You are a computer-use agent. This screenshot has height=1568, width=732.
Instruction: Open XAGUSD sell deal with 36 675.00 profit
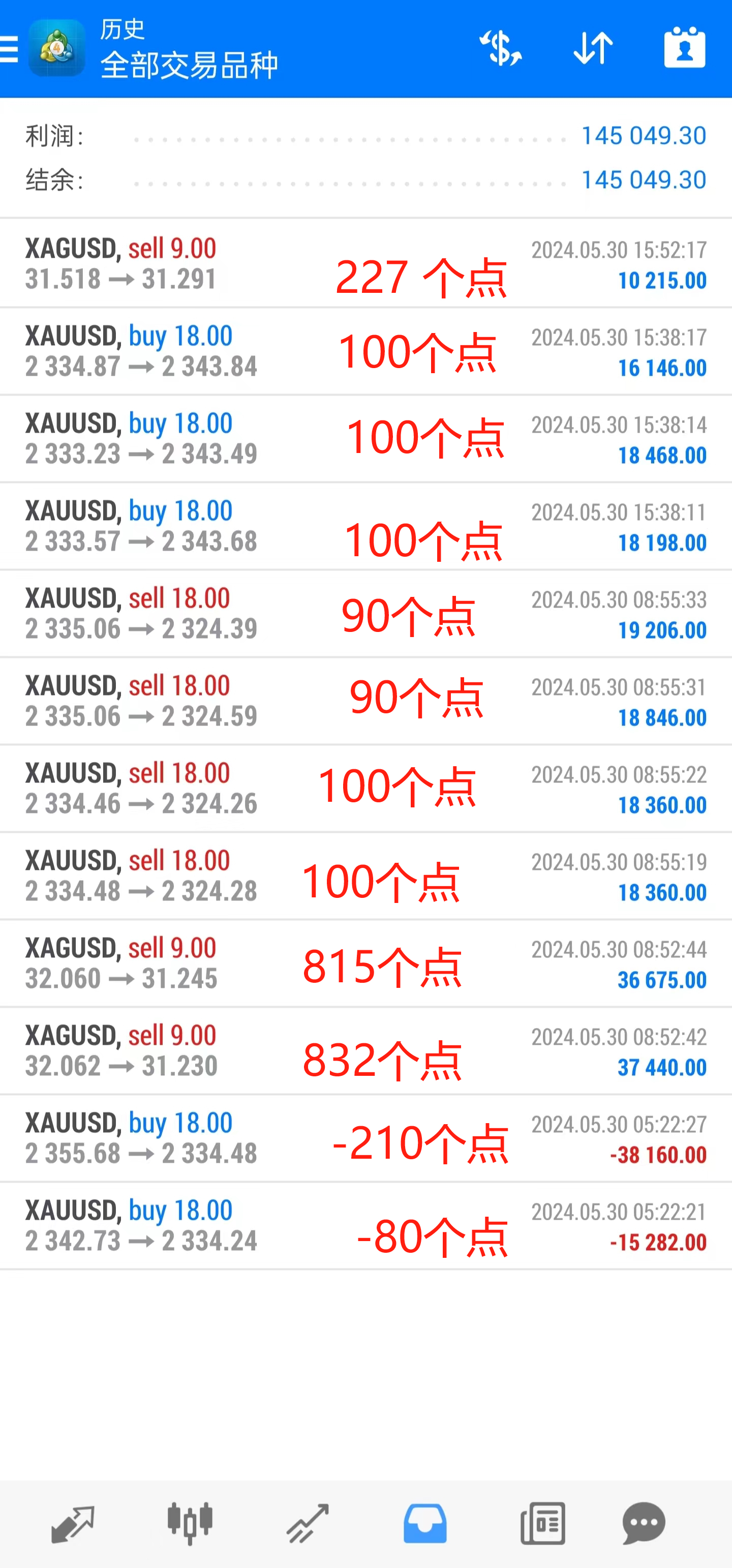tap(365, 963)
